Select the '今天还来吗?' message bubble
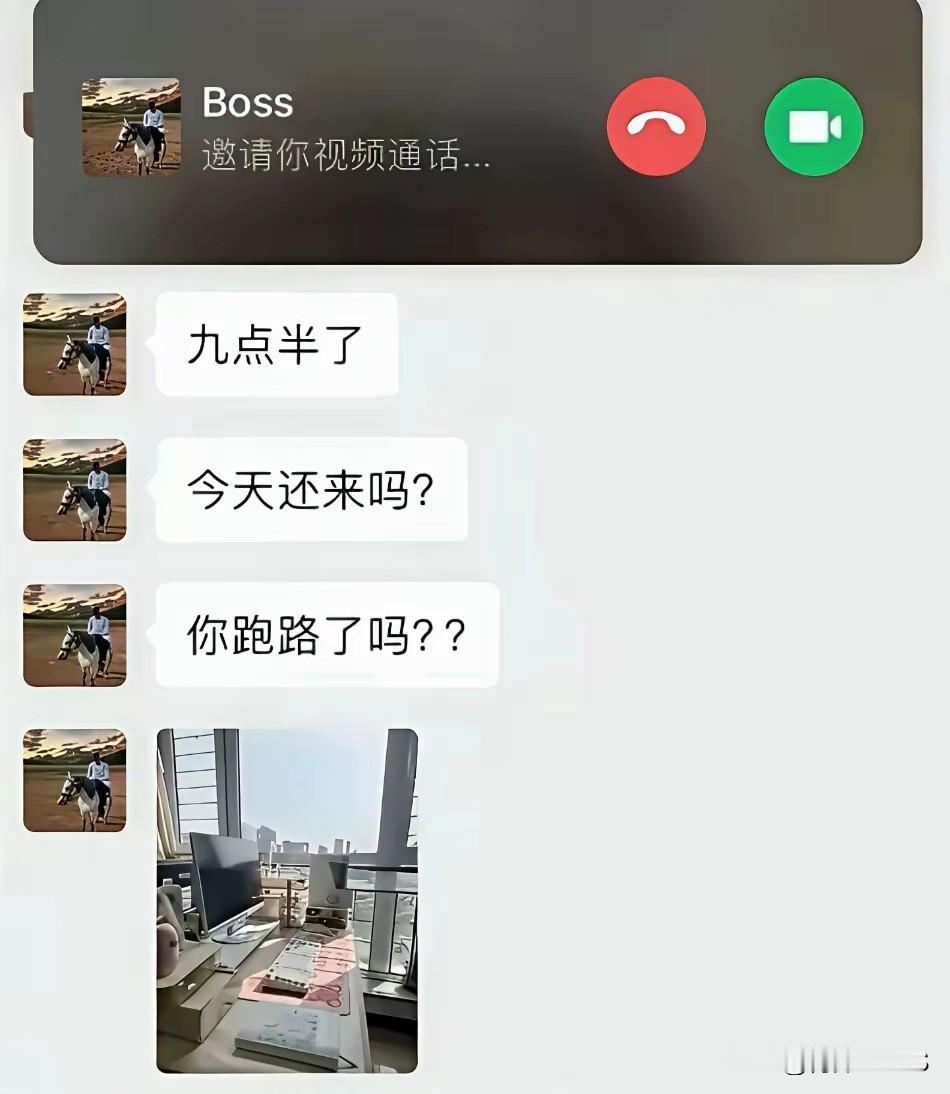 [x=311, y=490]
